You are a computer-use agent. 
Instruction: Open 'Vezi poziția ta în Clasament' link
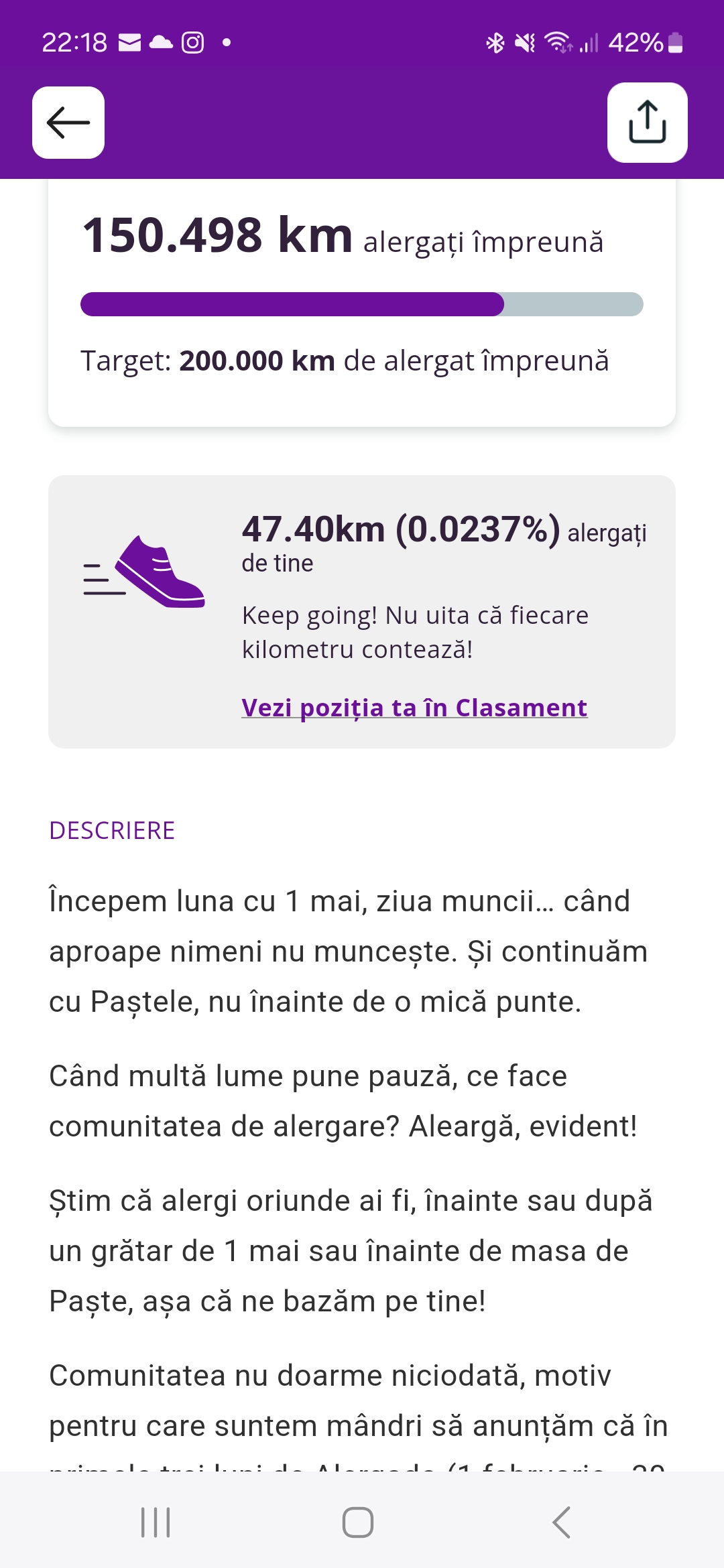tap(414, 708)
